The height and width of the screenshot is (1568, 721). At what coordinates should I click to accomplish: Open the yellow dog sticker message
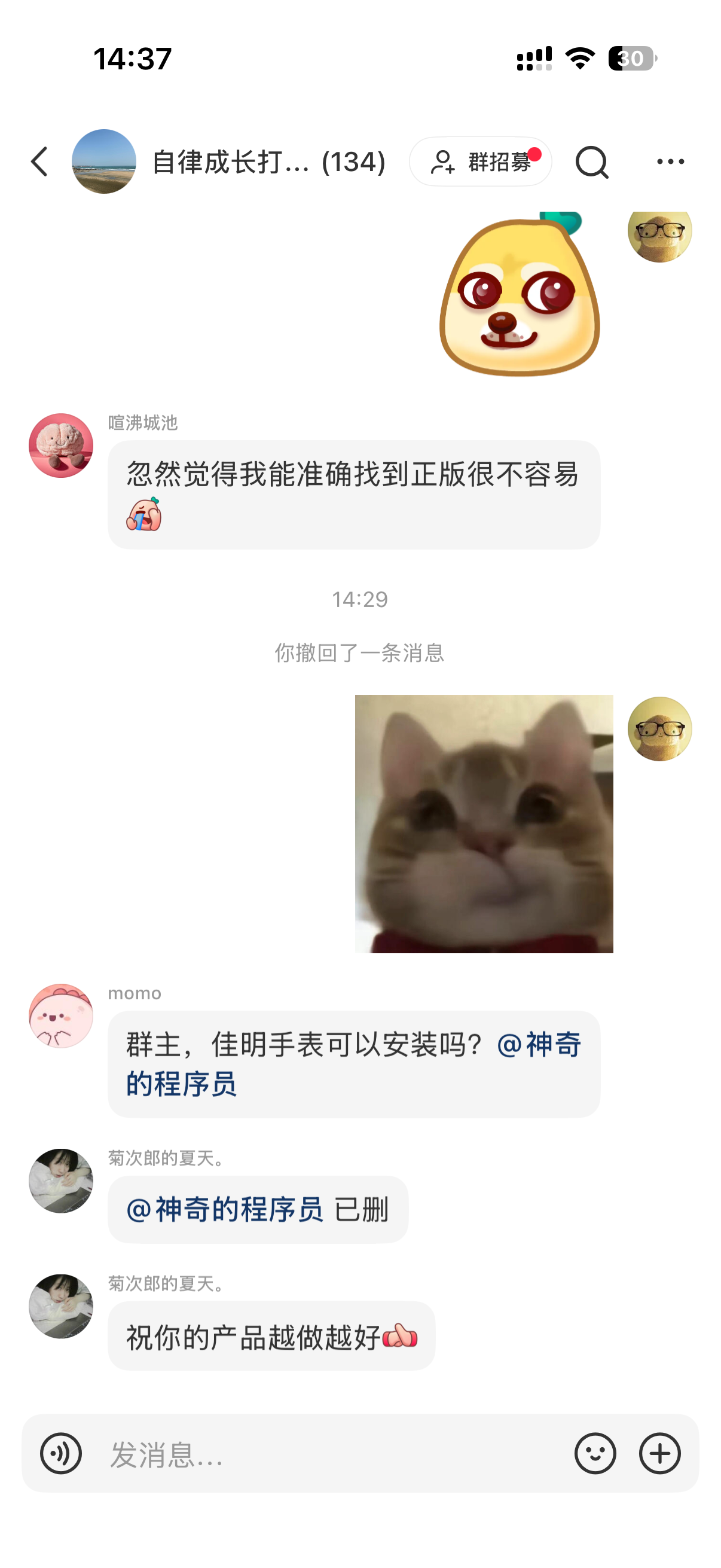pyautogui.click(x=520, y=295)
